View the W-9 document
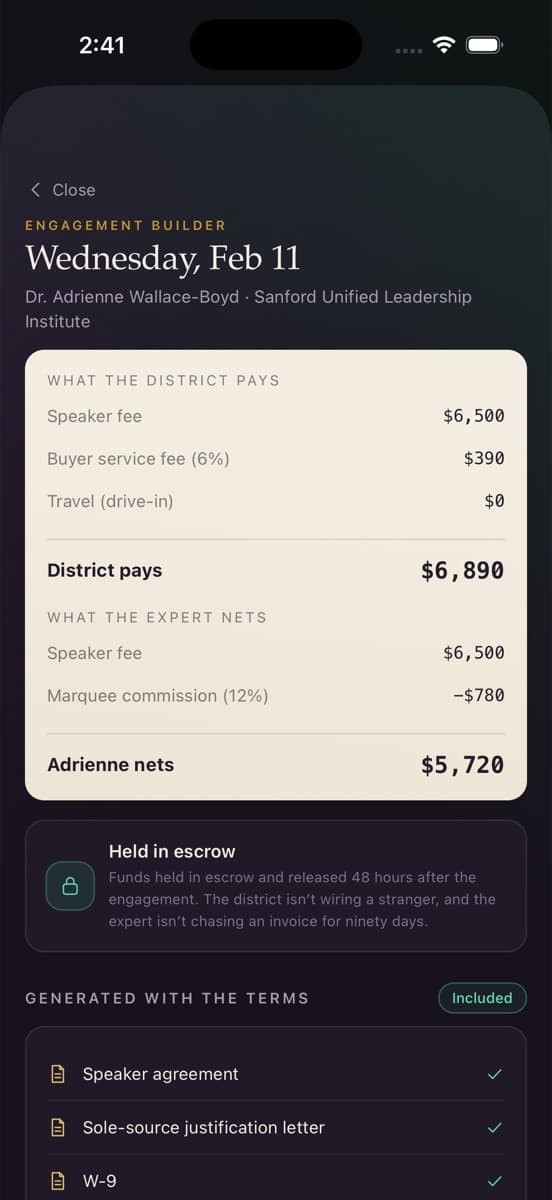Viewport: 552px width, 1200px height. tap(276, 1181)
